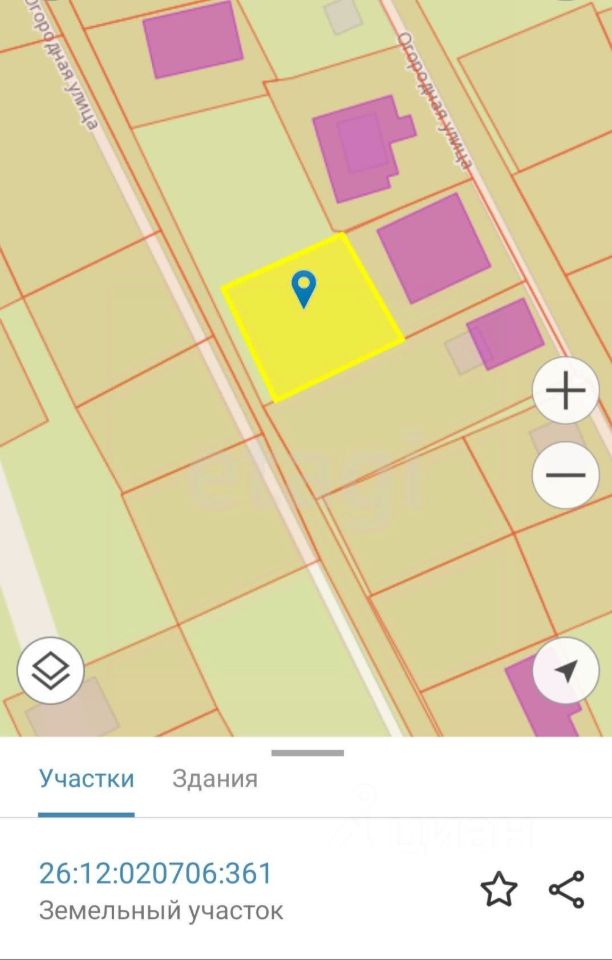Zoom in on the map
This screenshot has width=612, height=960.
pyautogui.click(x=565, y=391)
